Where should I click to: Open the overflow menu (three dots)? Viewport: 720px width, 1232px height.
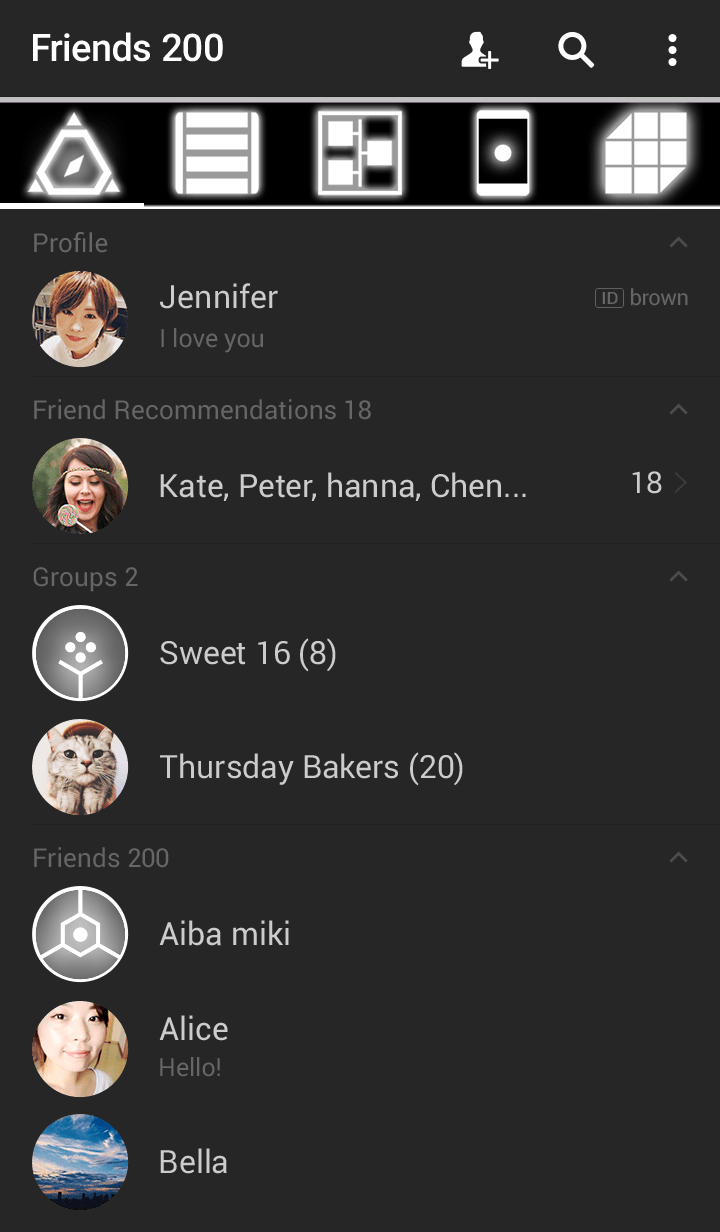tap(672, 49)
